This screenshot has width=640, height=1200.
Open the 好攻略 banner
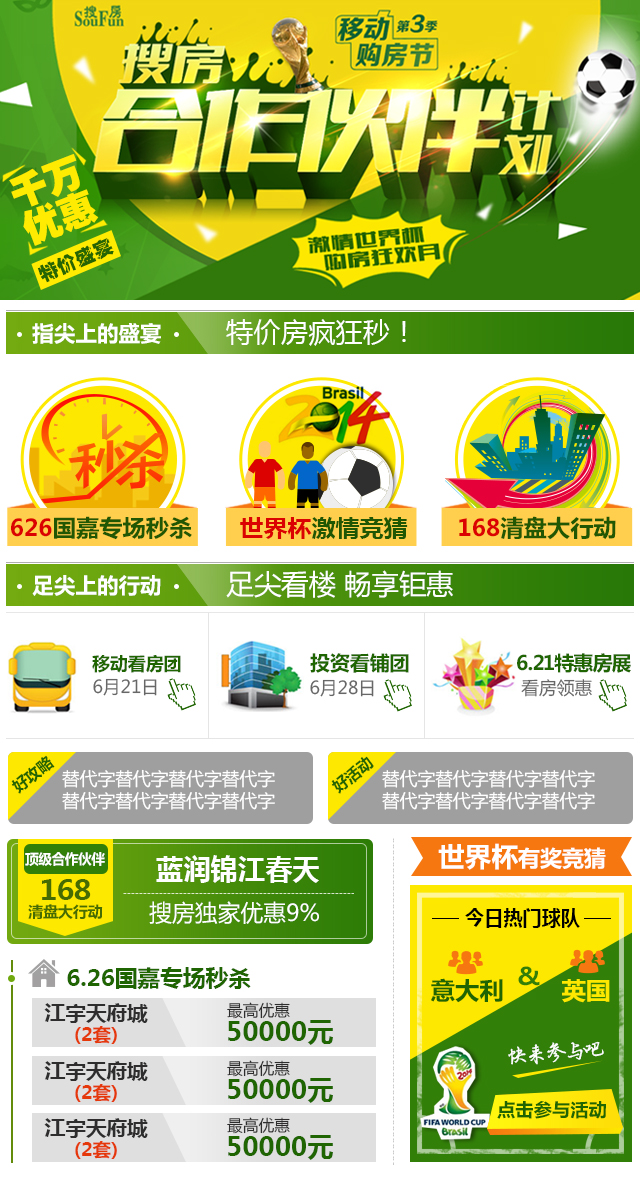pos(160,789)
